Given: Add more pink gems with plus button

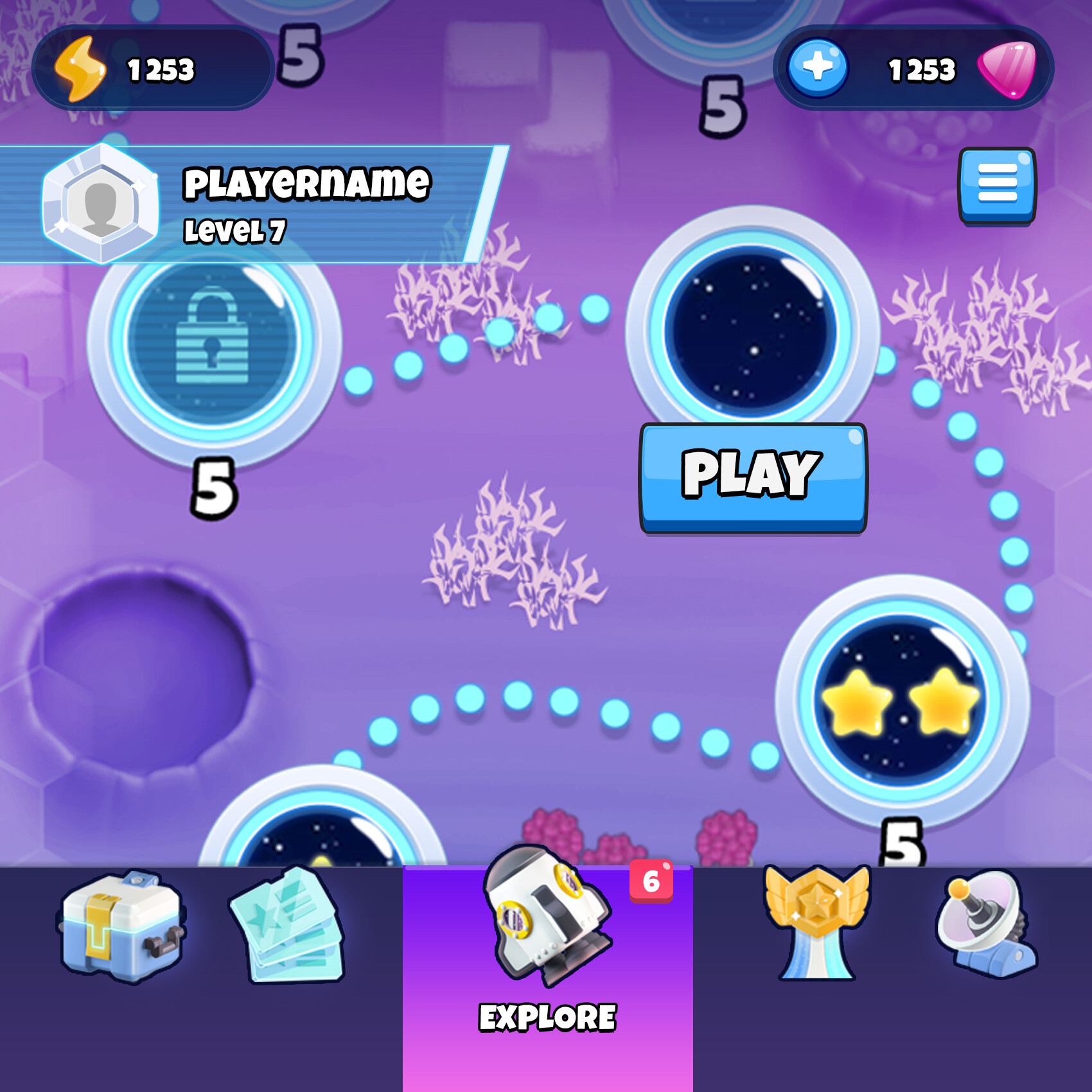Looking at the screenshot, I should coord(817,67).
